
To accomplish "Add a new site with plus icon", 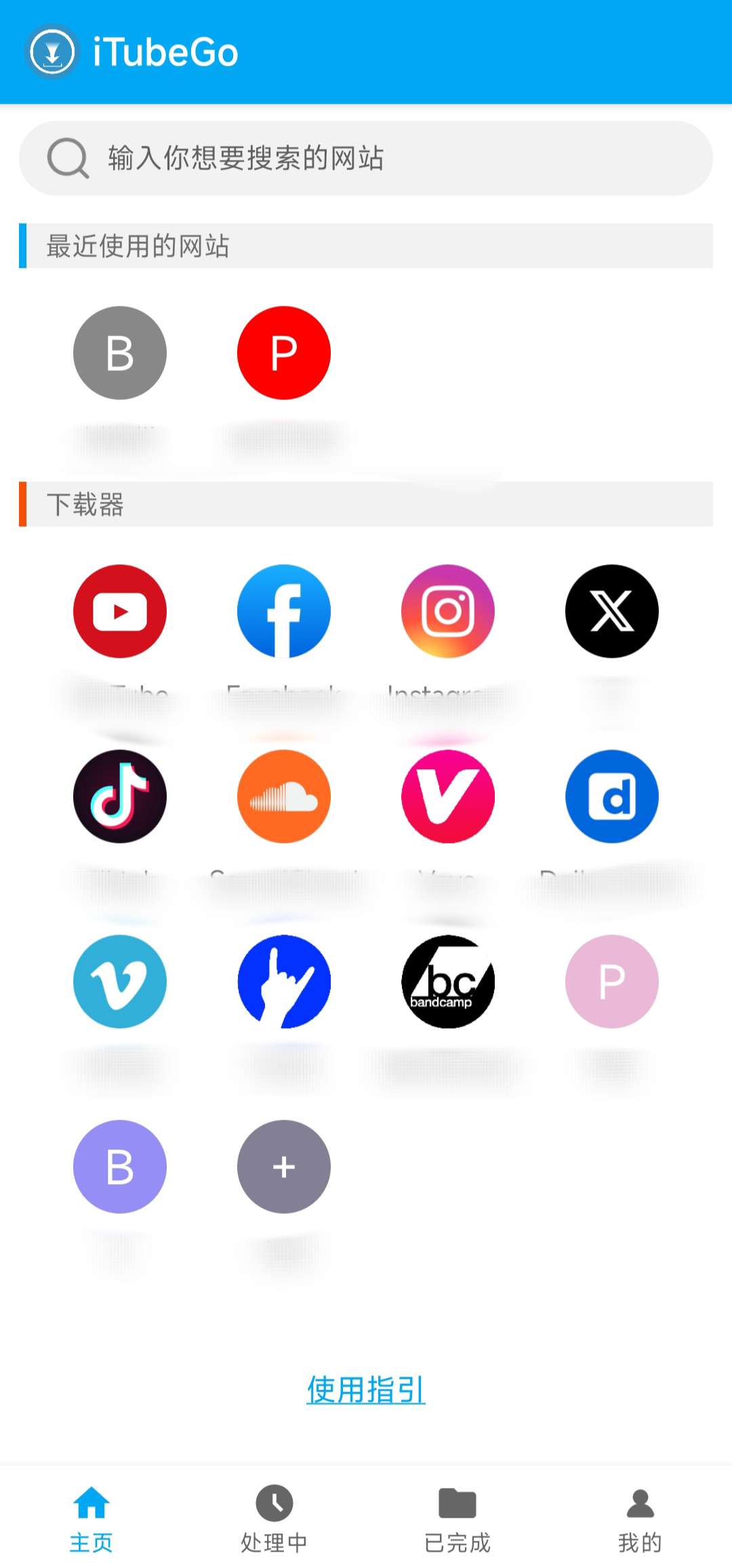I will click(x=284, y=1167).
